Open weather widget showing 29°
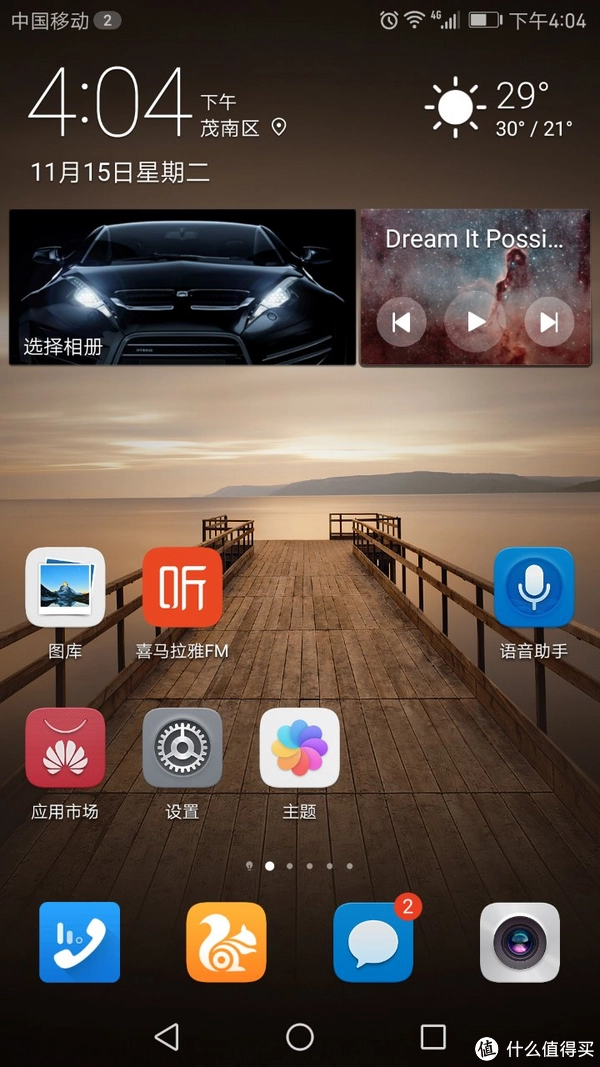The height and width of the screenshot is (1067, 600). [500, 108]
